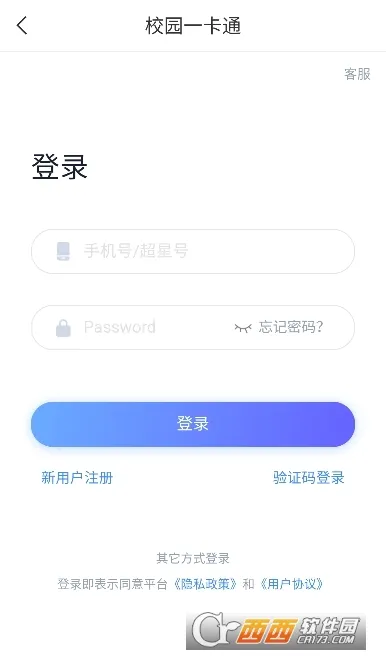
Task: Toggle password visibility eye icon
Action: click(x=243, y=327)
